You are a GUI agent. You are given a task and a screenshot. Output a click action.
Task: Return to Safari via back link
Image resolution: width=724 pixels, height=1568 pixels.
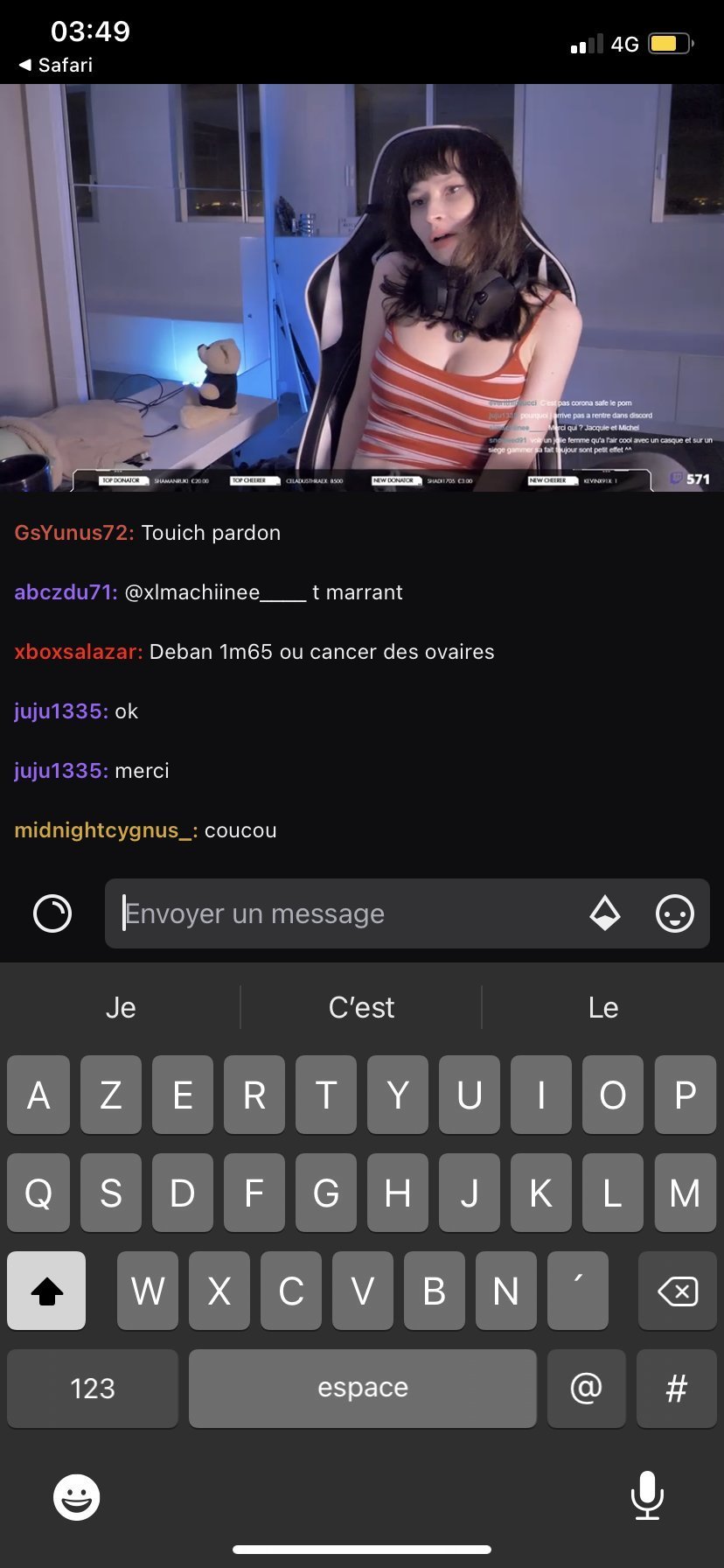(x=56, y=65)
